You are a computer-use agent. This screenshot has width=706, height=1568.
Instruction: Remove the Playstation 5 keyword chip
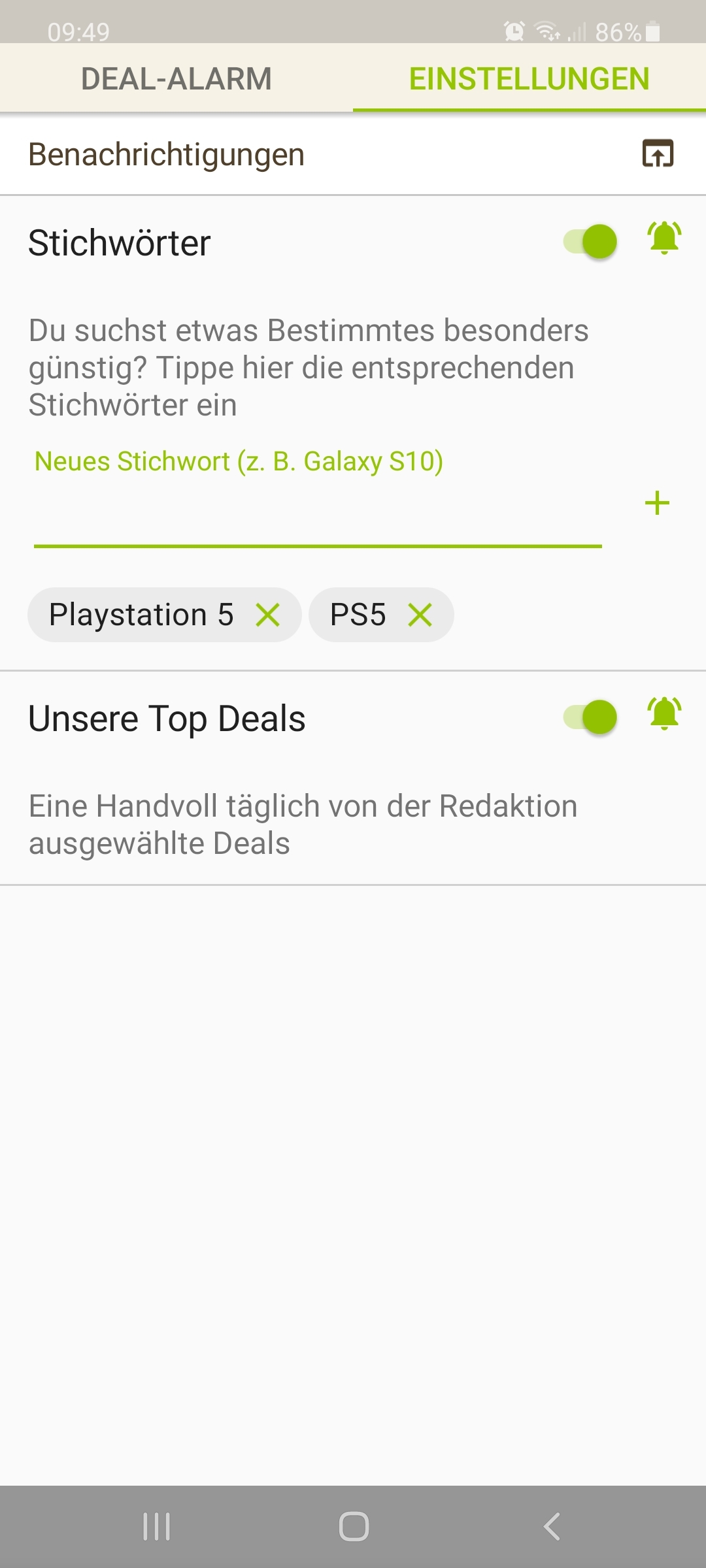pos(268,615)
